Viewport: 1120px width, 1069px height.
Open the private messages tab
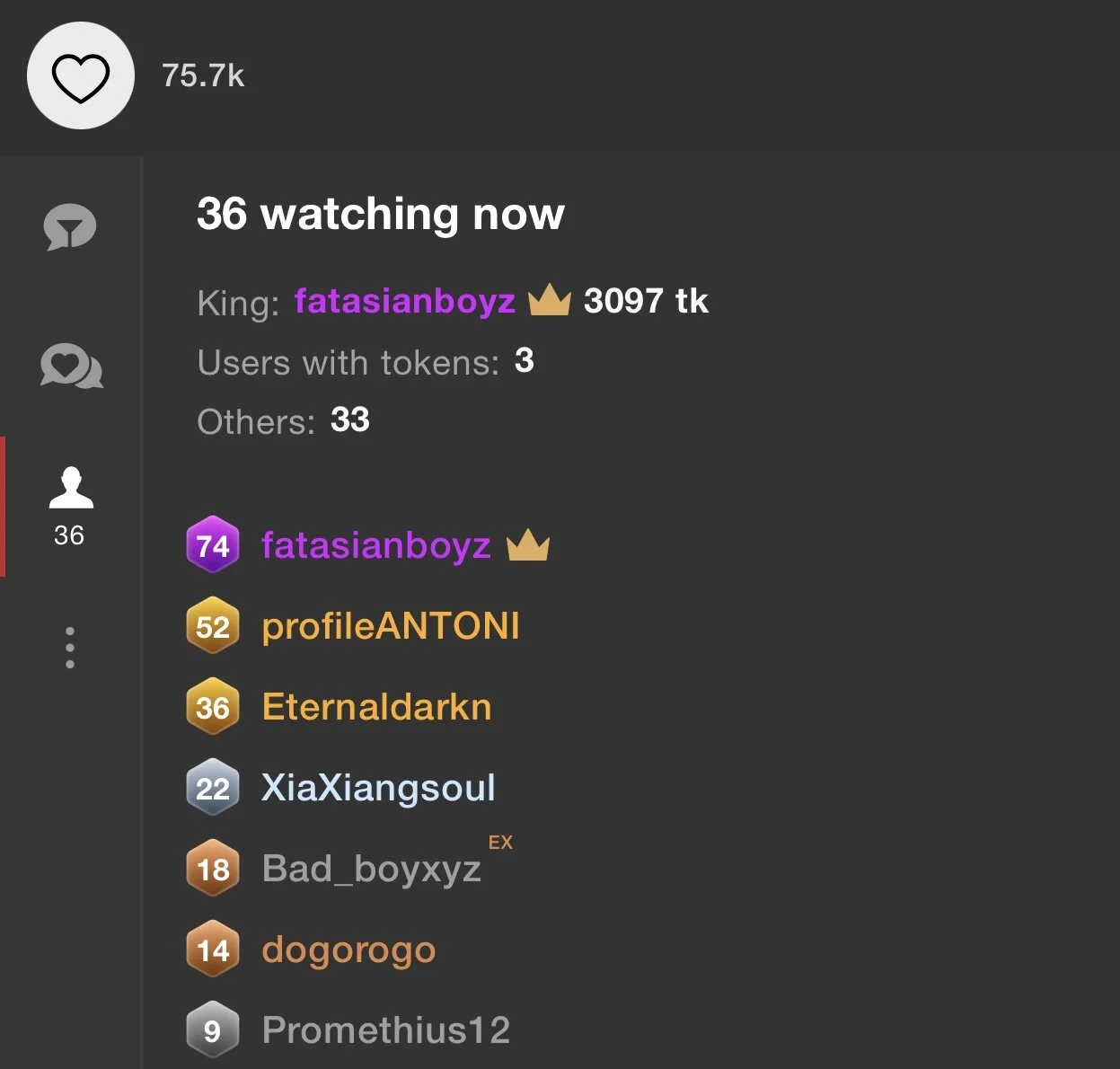pyautogui.click(x=72, y=367)
